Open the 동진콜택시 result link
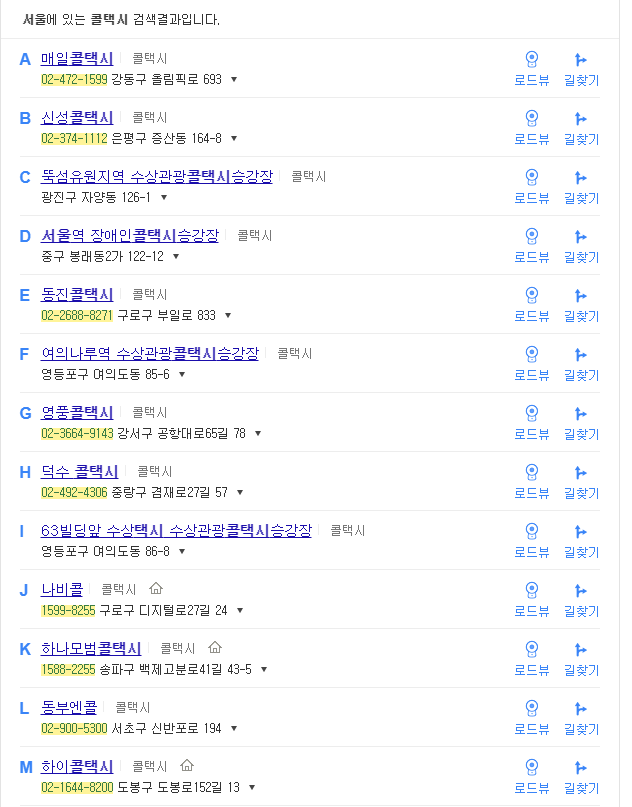Screen dimensions: 632x807 (x=77, y=295)
